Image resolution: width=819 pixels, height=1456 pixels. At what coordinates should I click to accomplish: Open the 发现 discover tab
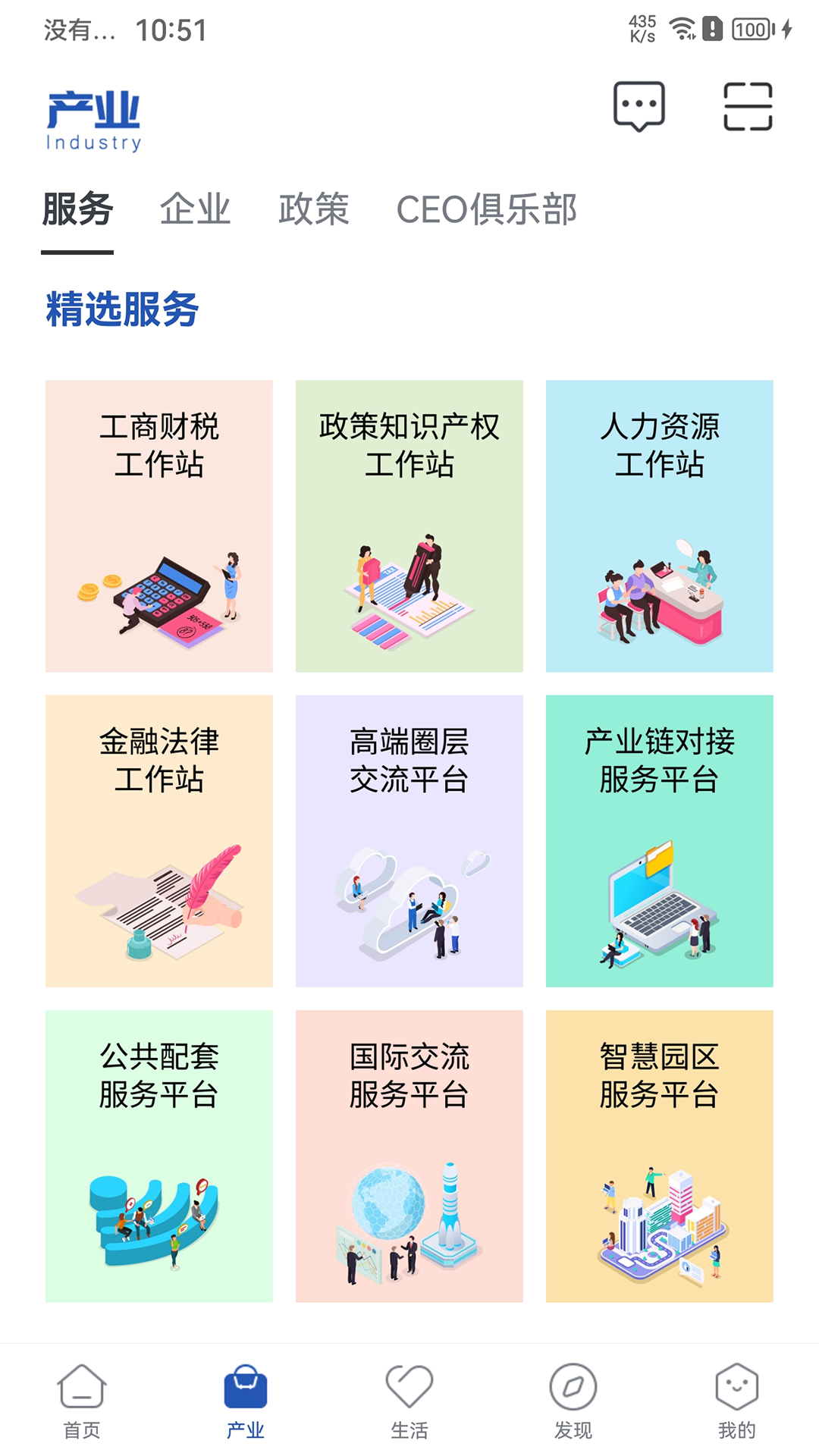[x=573, y=1401]
